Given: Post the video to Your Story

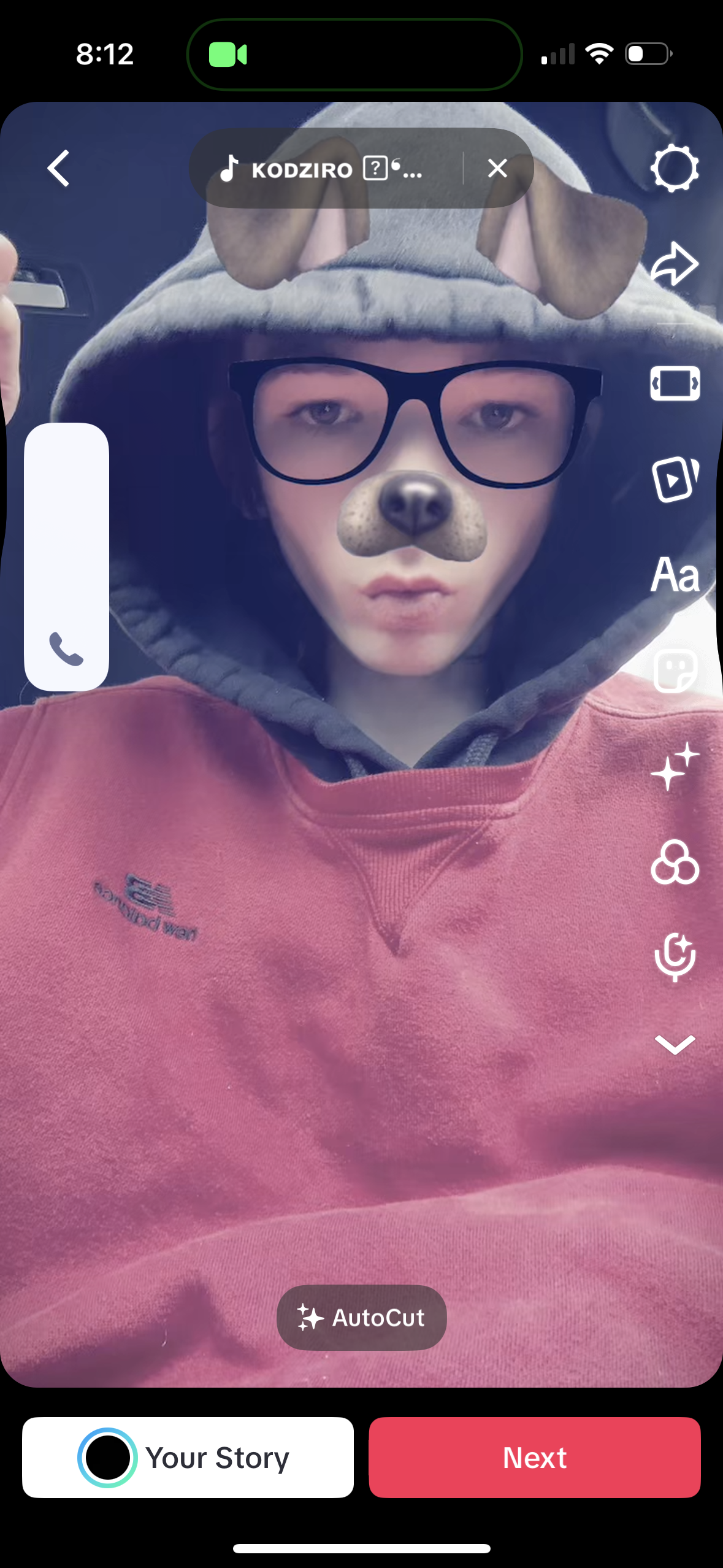Looking at the screenshot, I should click(188, 1458).
